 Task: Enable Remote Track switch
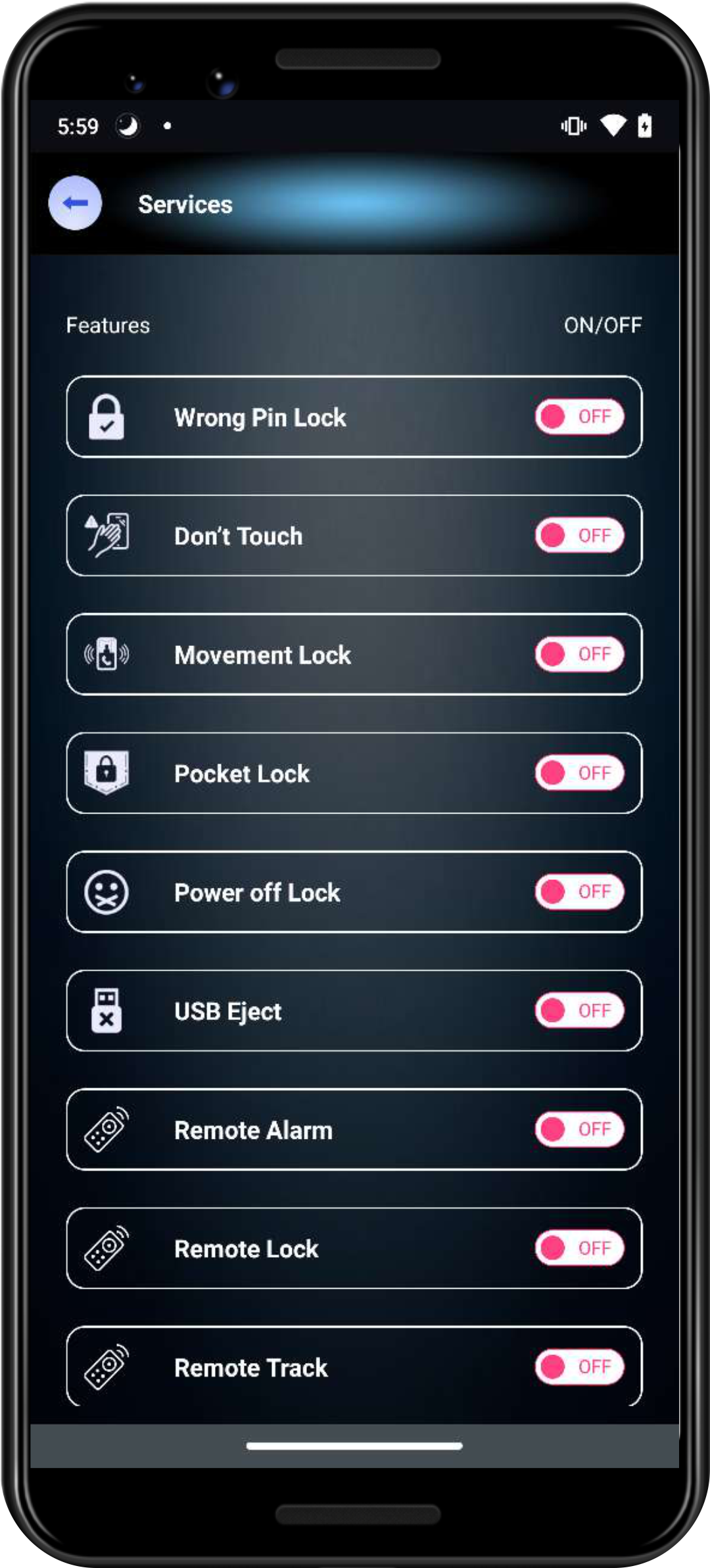579,1367
